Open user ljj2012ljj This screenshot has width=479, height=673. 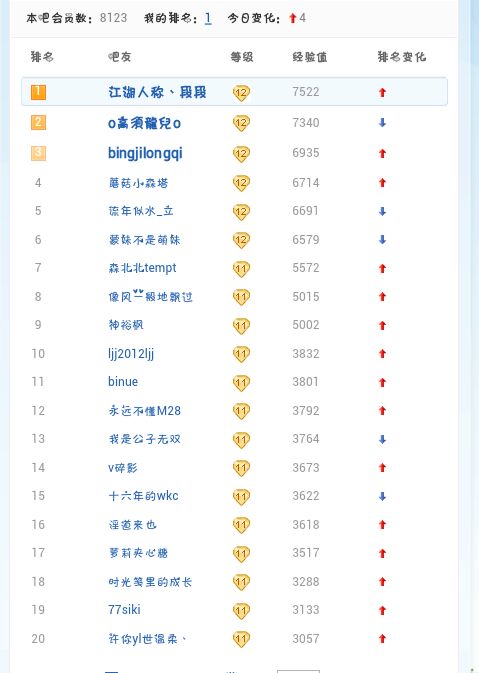[x=131, y=354]
